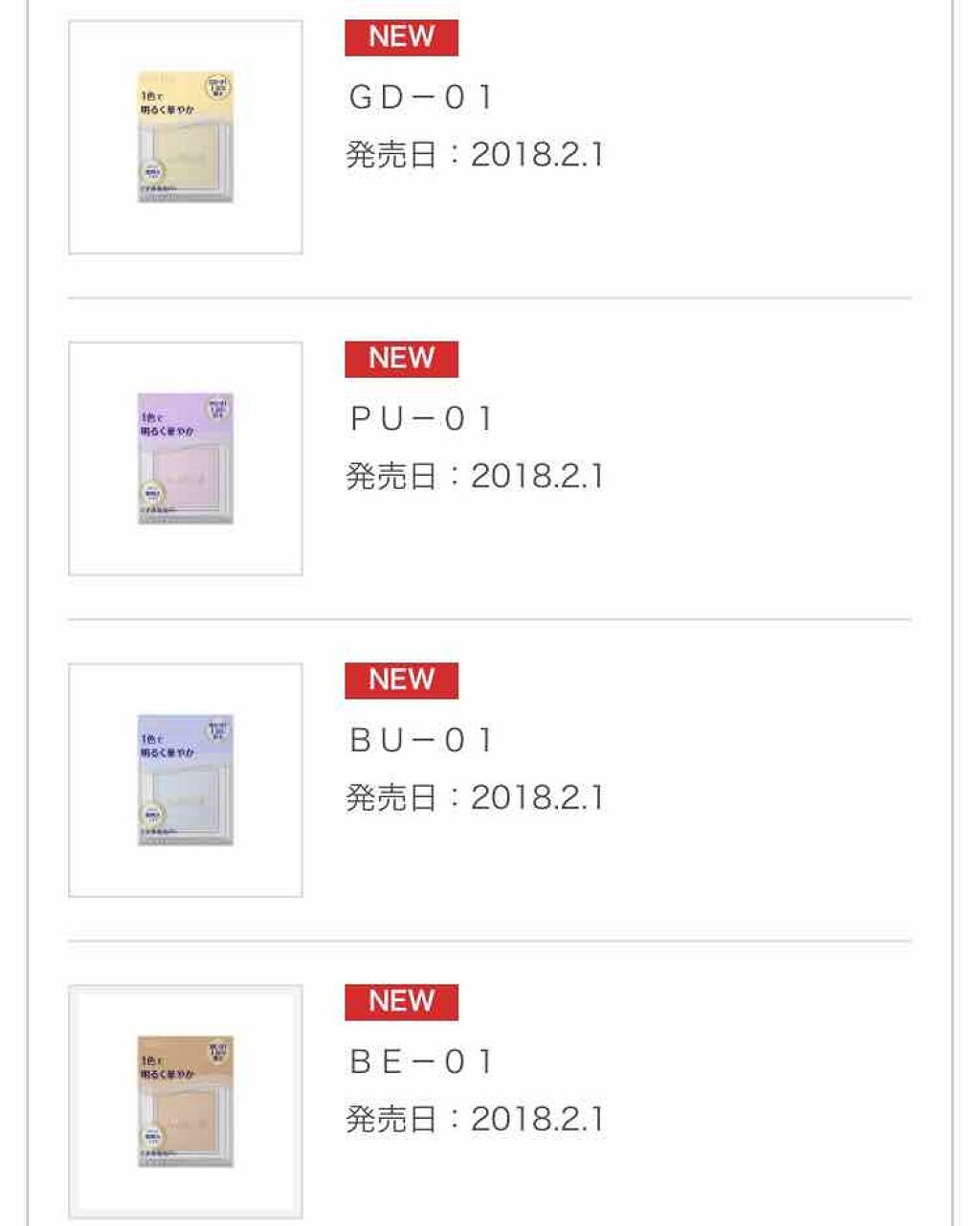980x1226 pixels.
Task: Open the GD-01 product thumbnail
Action: (186, 137)
